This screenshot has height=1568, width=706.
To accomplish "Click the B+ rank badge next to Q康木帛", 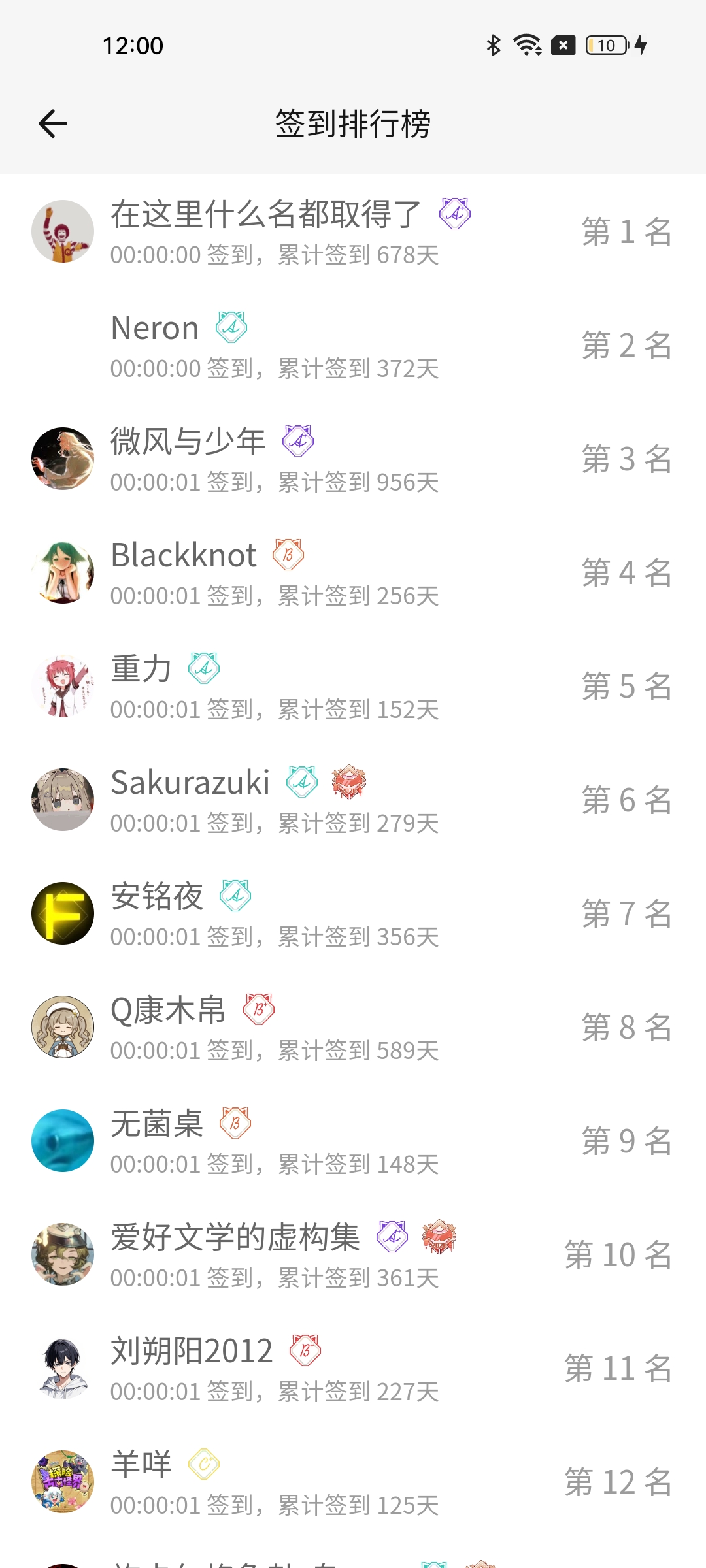I will [258, 1009].
